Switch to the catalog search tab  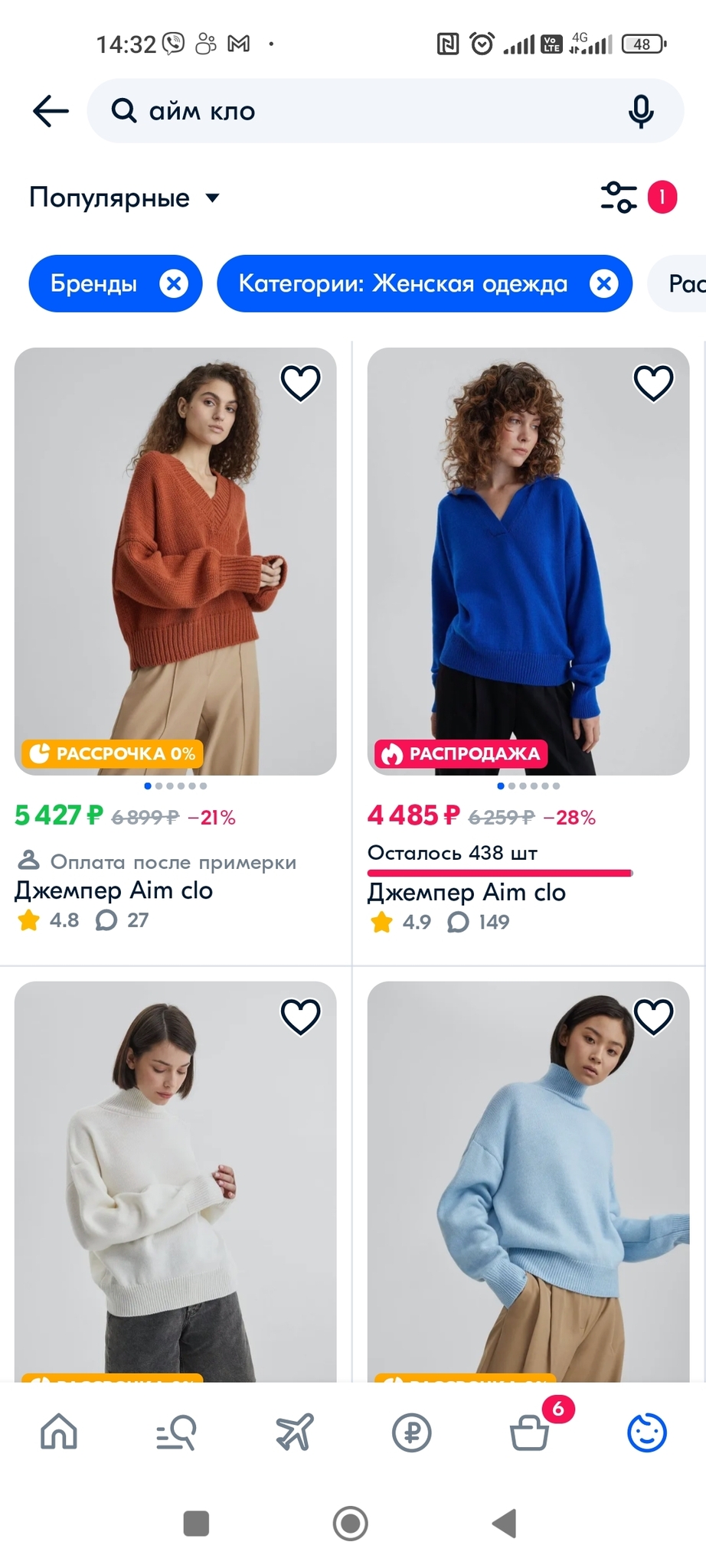tap(176, 1432)
